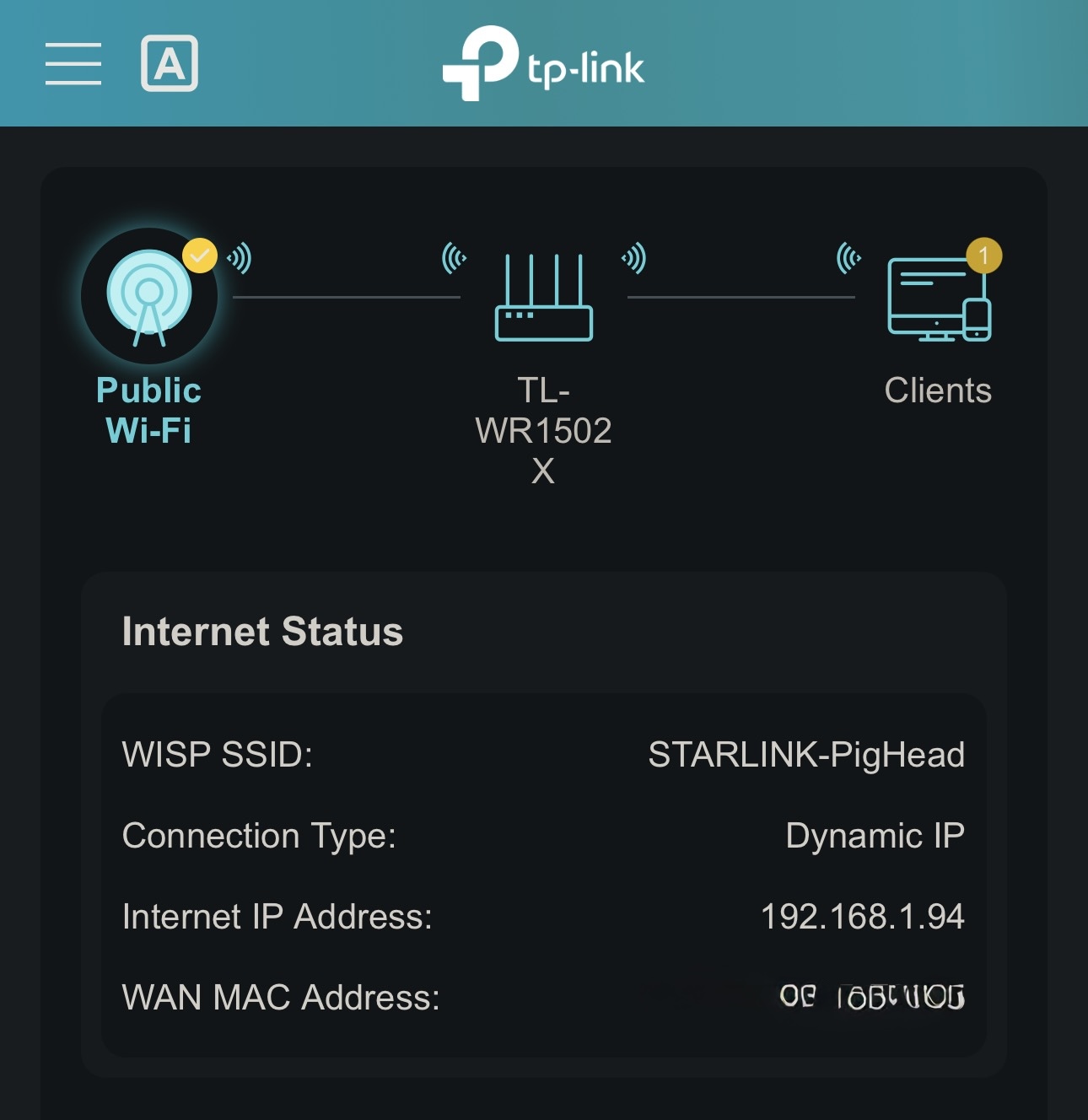Image resolution: width=1088 pixels, height=1120 pixels.
Task: Open the TL-WR1502X router details
Action: [544, 297]
